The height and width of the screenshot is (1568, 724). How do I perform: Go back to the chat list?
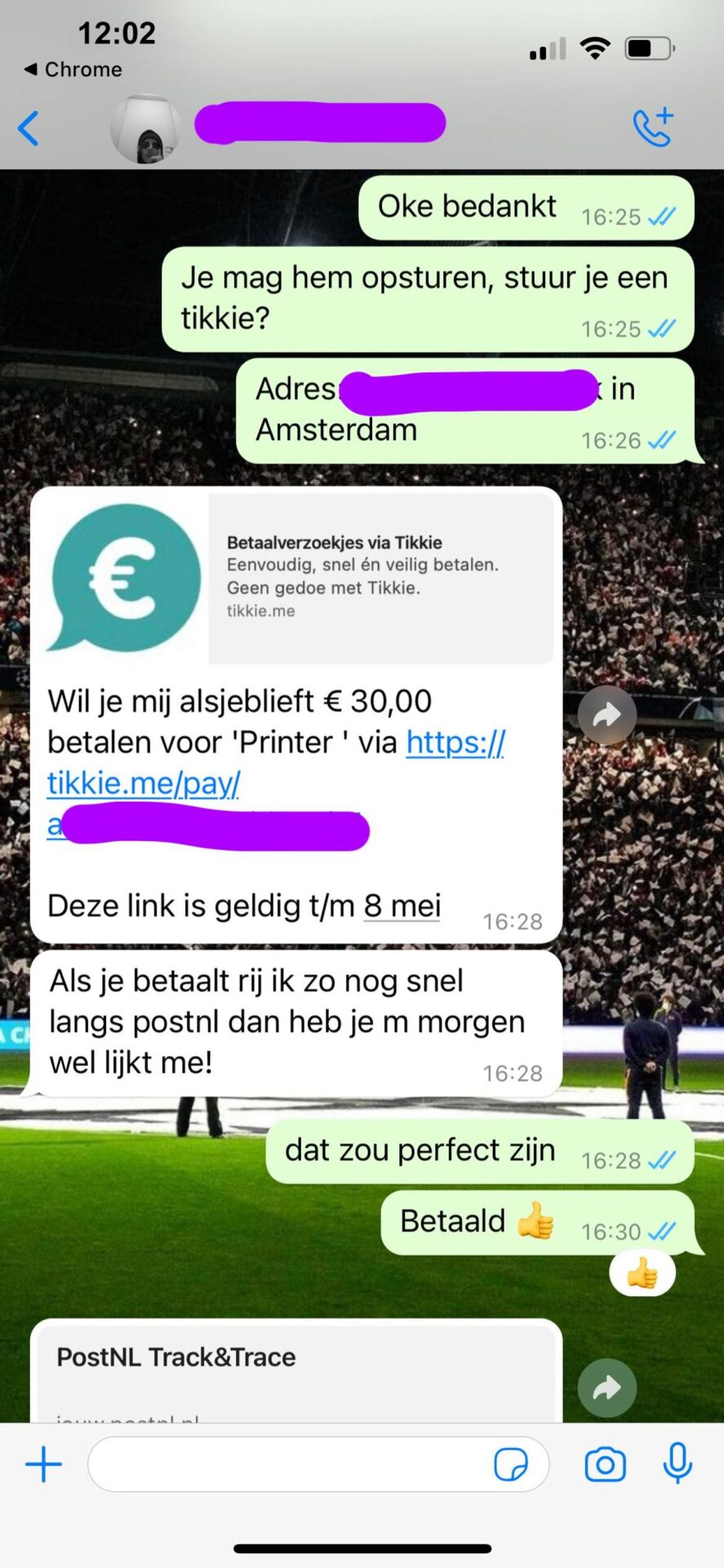[29, 128]
